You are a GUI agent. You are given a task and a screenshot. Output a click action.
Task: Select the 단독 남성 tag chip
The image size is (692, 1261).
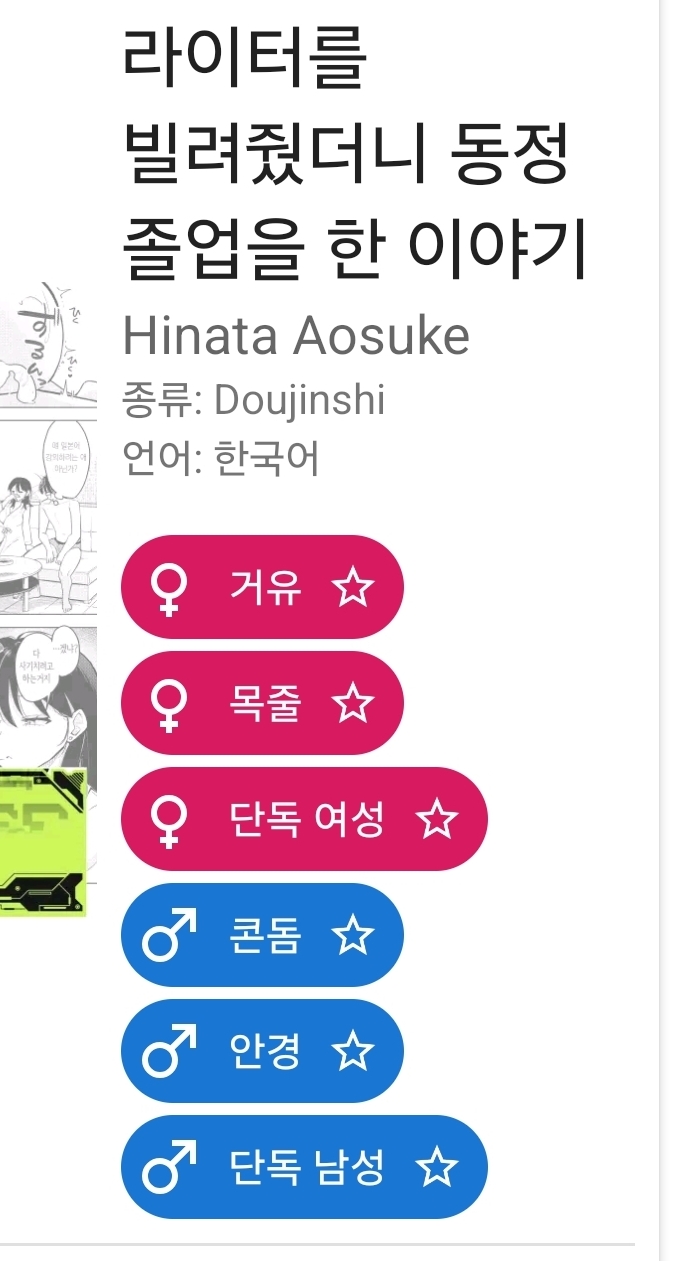point(306,1168)
